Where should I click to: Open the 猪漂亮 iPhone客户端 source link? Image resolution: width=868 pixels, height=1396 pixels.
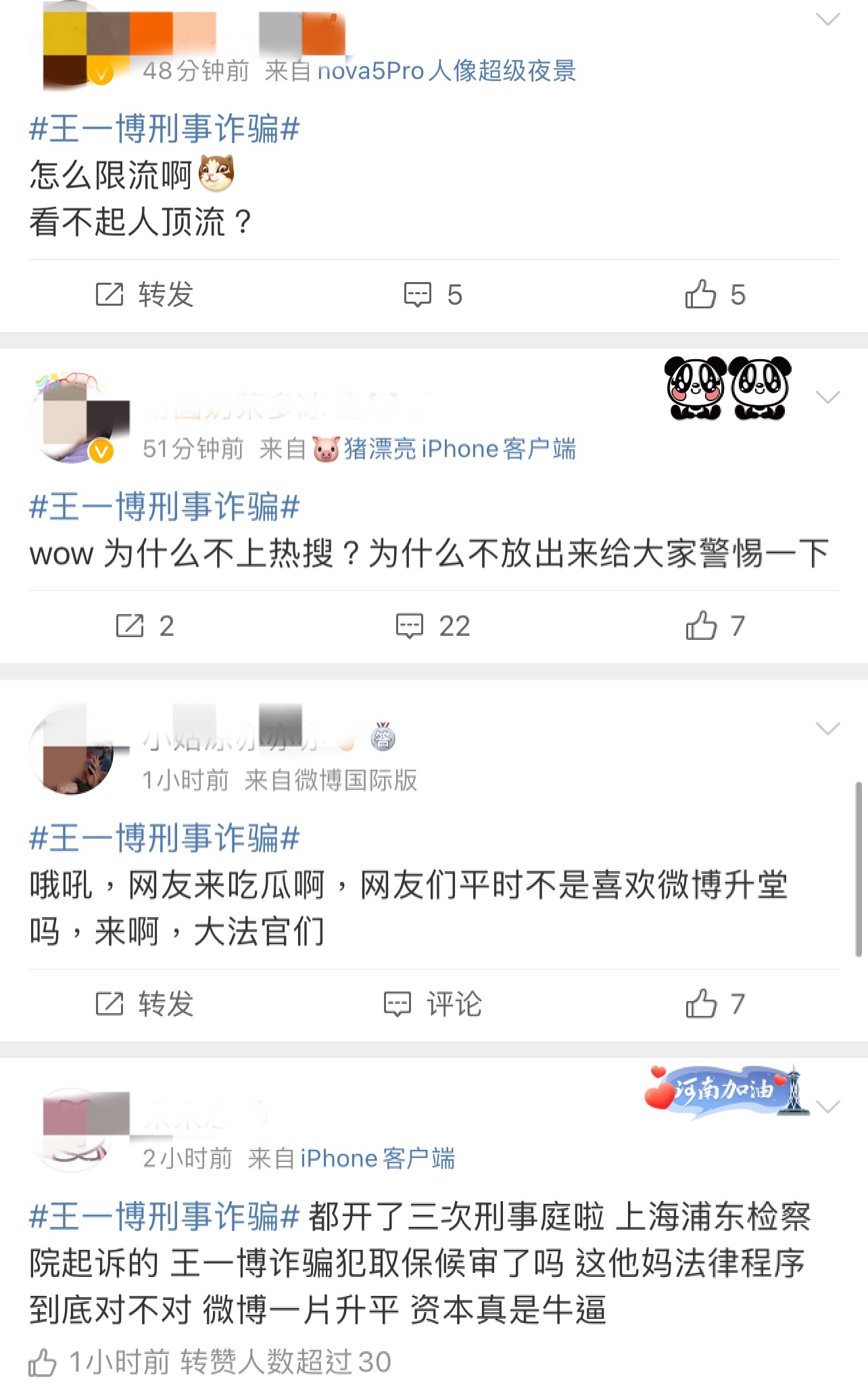click(460, 448)
